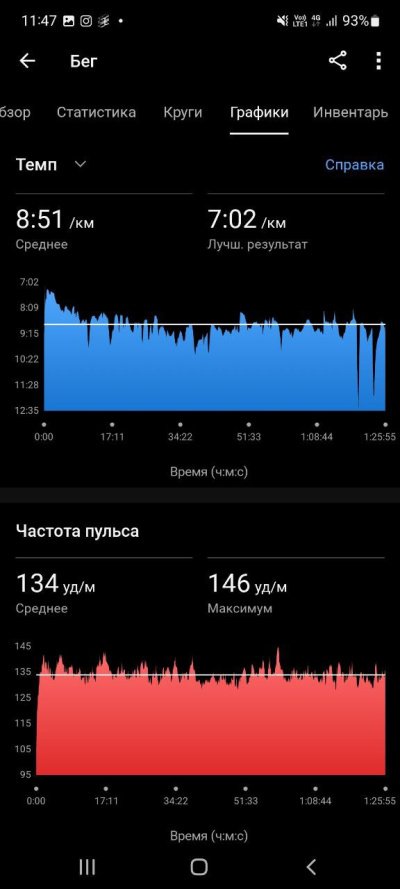Image resolution: width=400 pixels, height=889 pixels.
Task: Switch to the Статистика tab
Action: (x=96, y=112)
